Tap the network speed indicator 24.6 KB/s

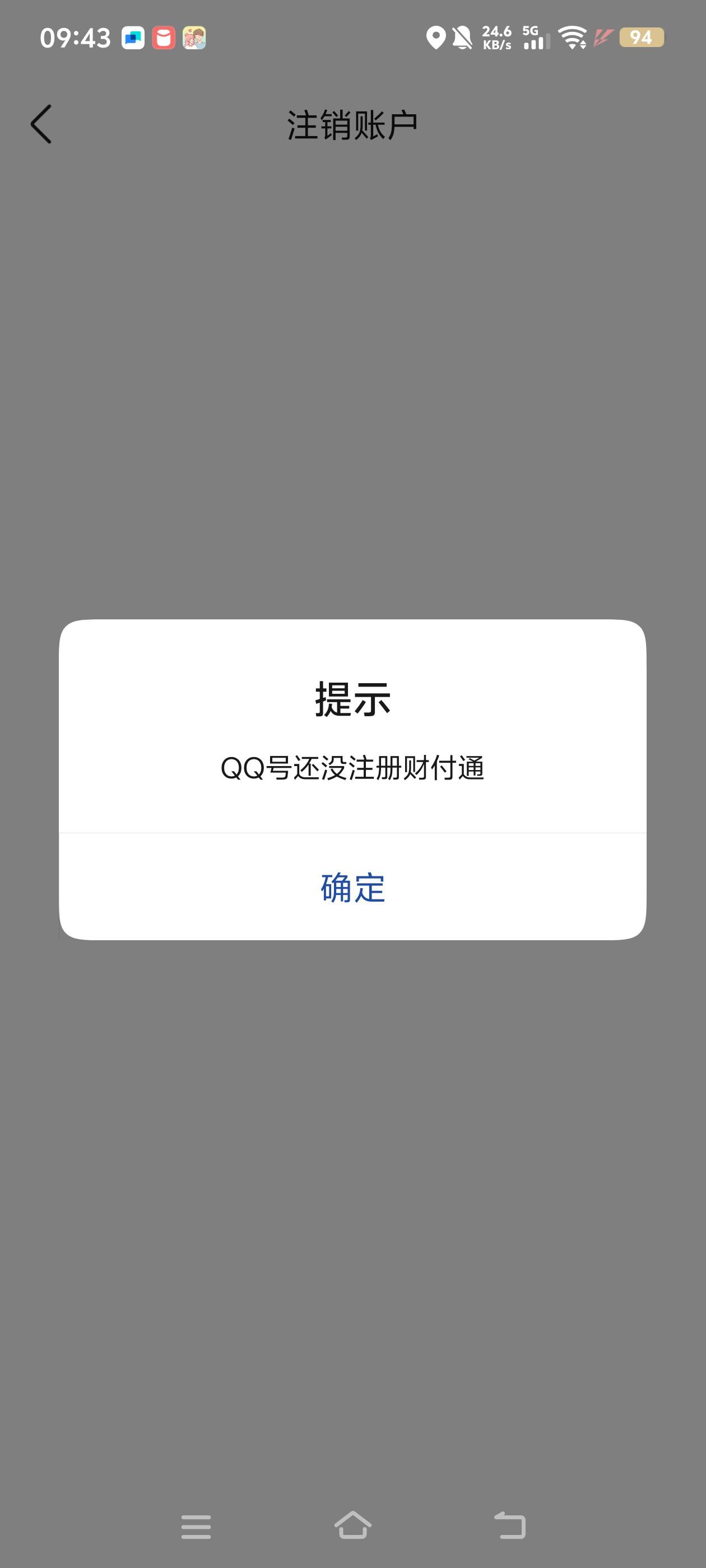pyautogui.click(x=496, y=38)
